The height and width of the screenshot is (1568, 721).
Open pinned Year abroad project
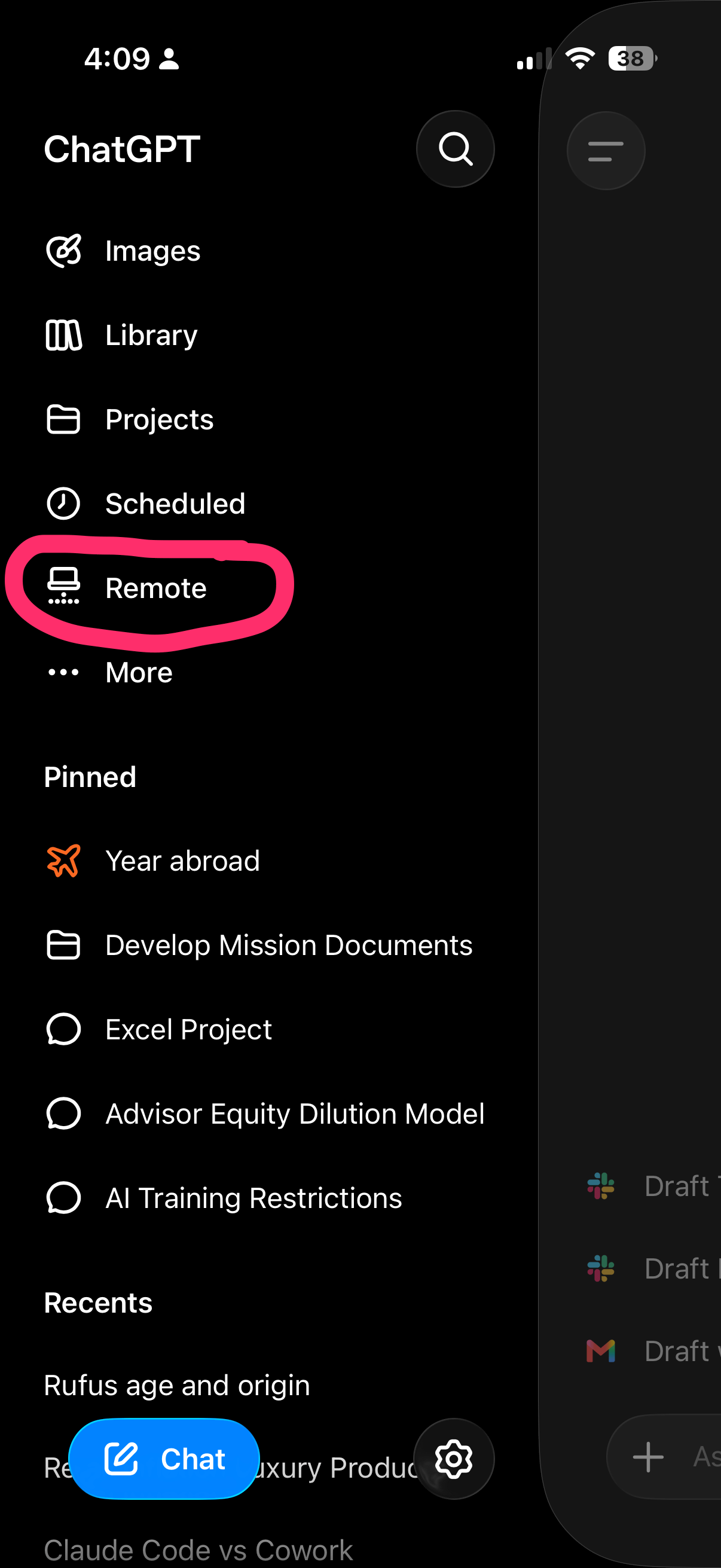click(152, 861)
